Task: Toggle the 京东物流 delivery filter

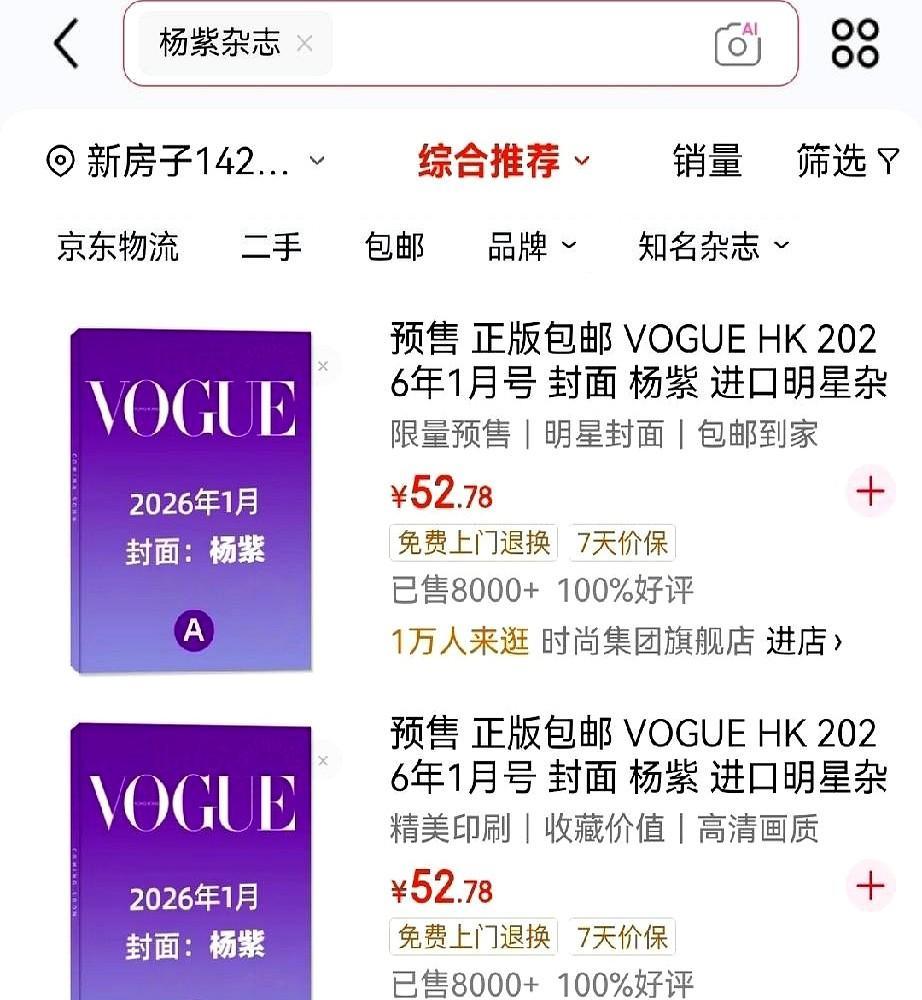Action: (x=117, y=247)
